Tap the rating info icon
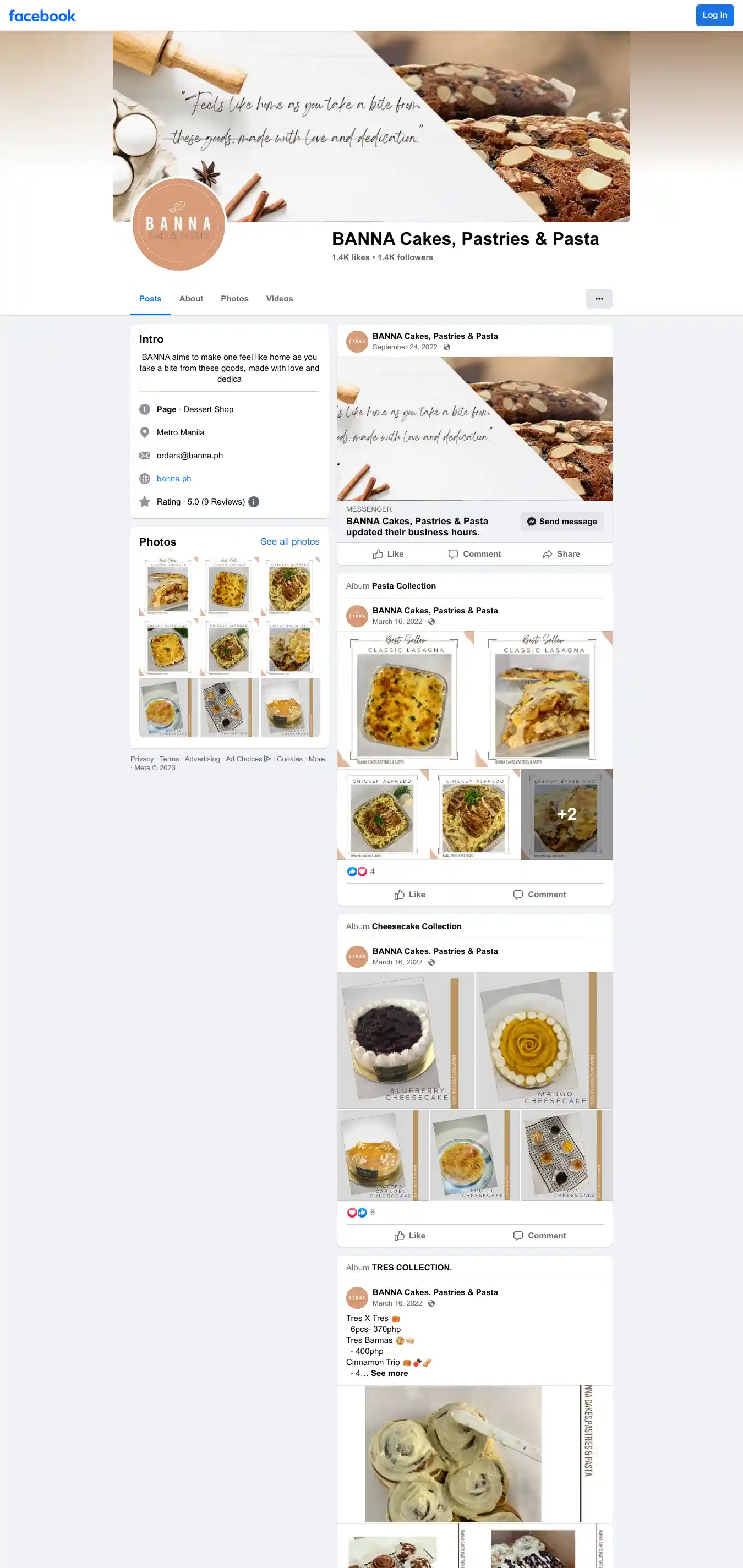The image size is (743, 1568). click(254, 502)
